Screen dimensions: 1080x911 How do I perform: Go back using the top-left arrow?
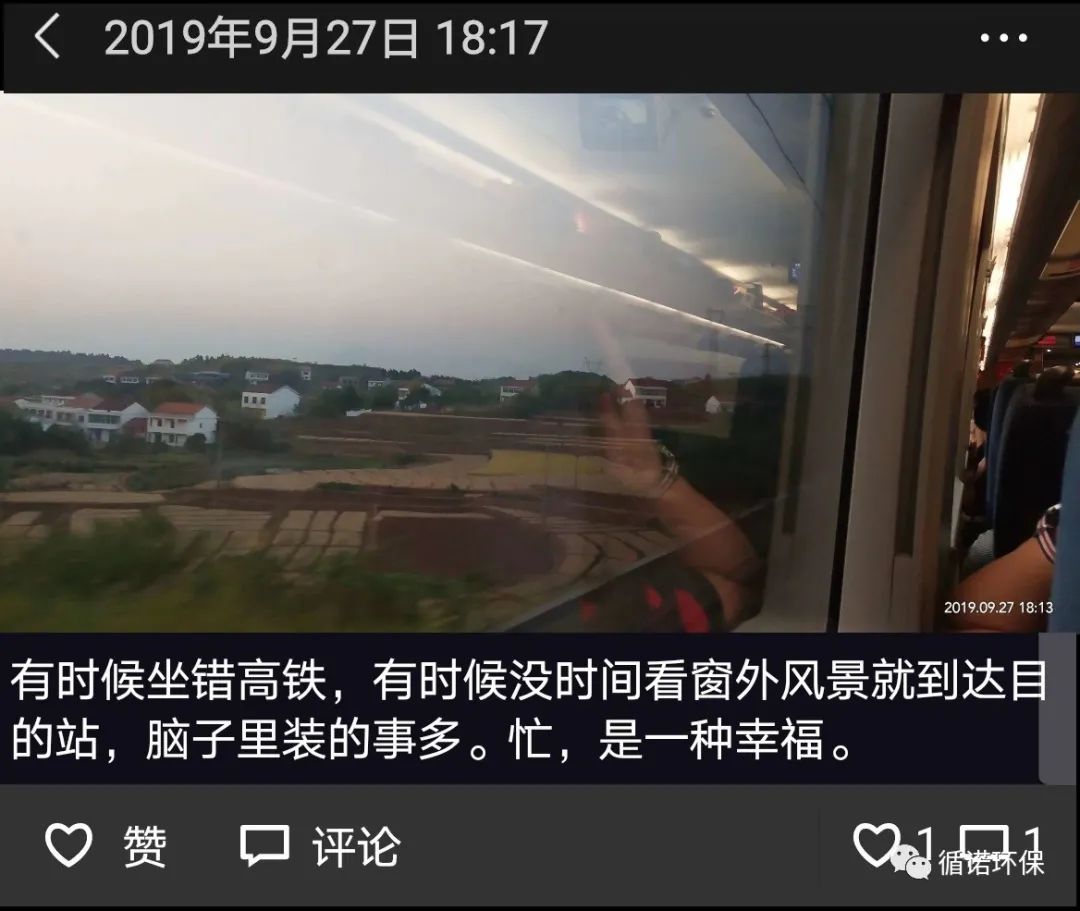coord(47,38)
